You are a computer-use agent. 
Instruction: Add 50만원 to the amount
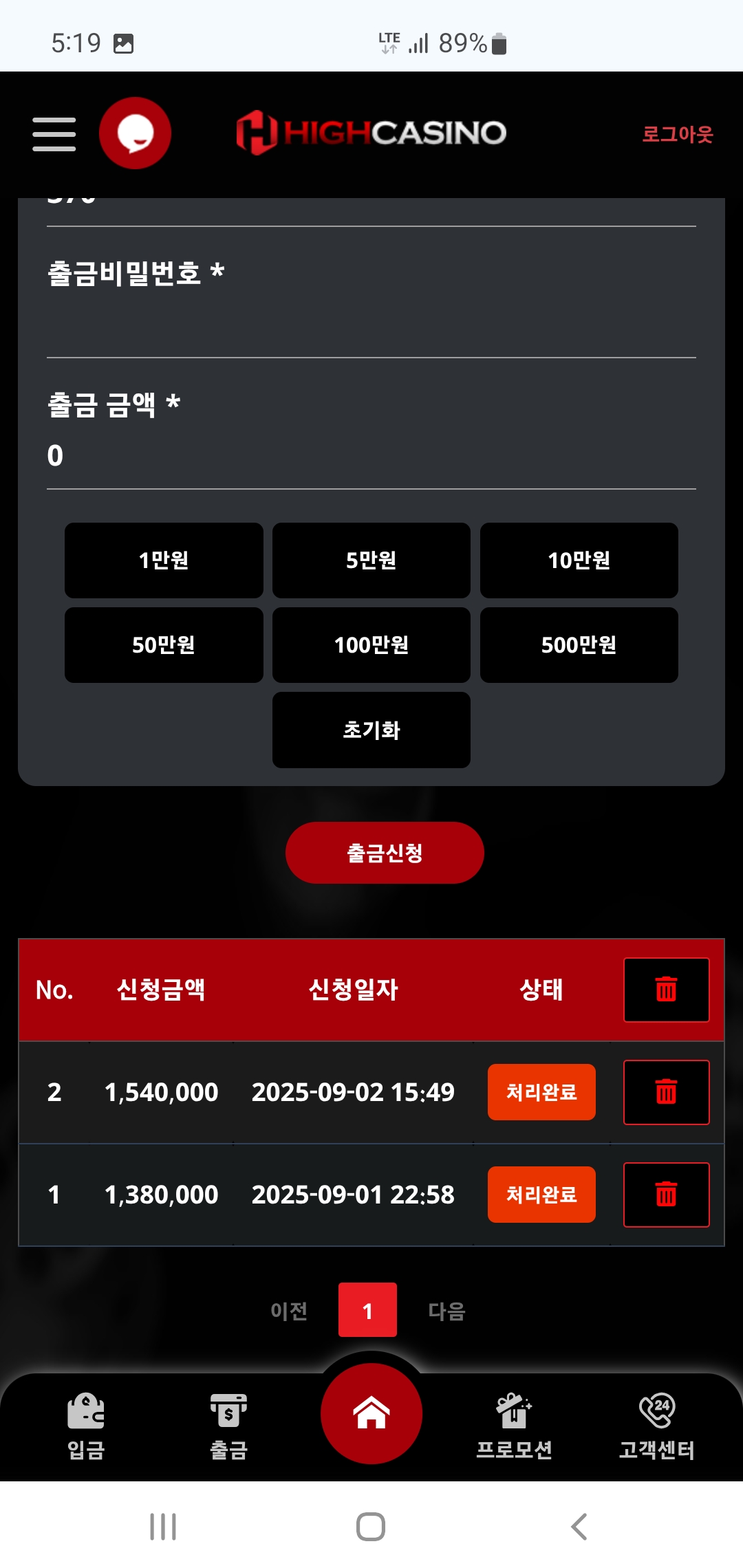[164, 645]
